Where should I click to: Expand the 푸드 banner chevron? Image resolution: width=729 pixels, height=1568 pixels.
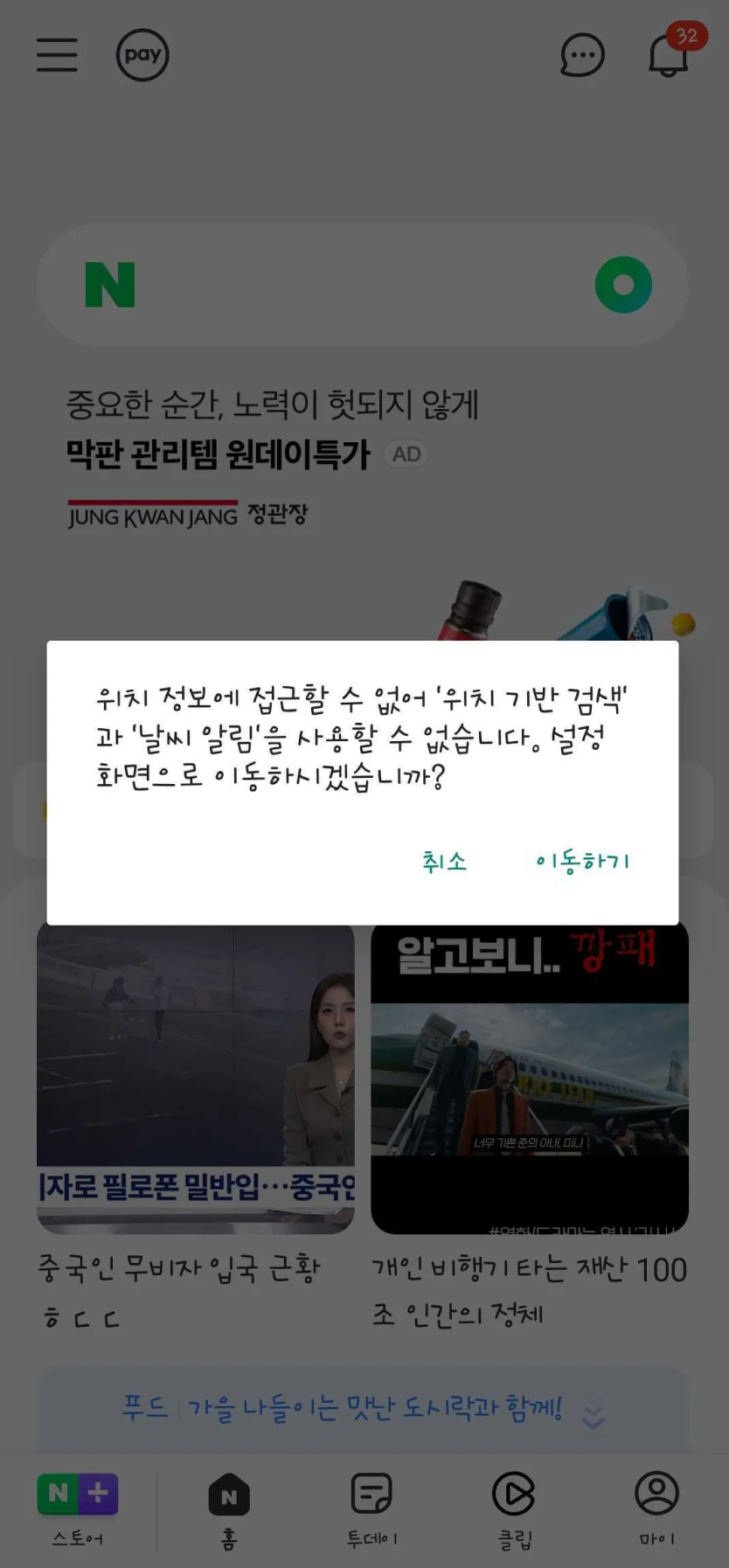tap(594, 1417)
